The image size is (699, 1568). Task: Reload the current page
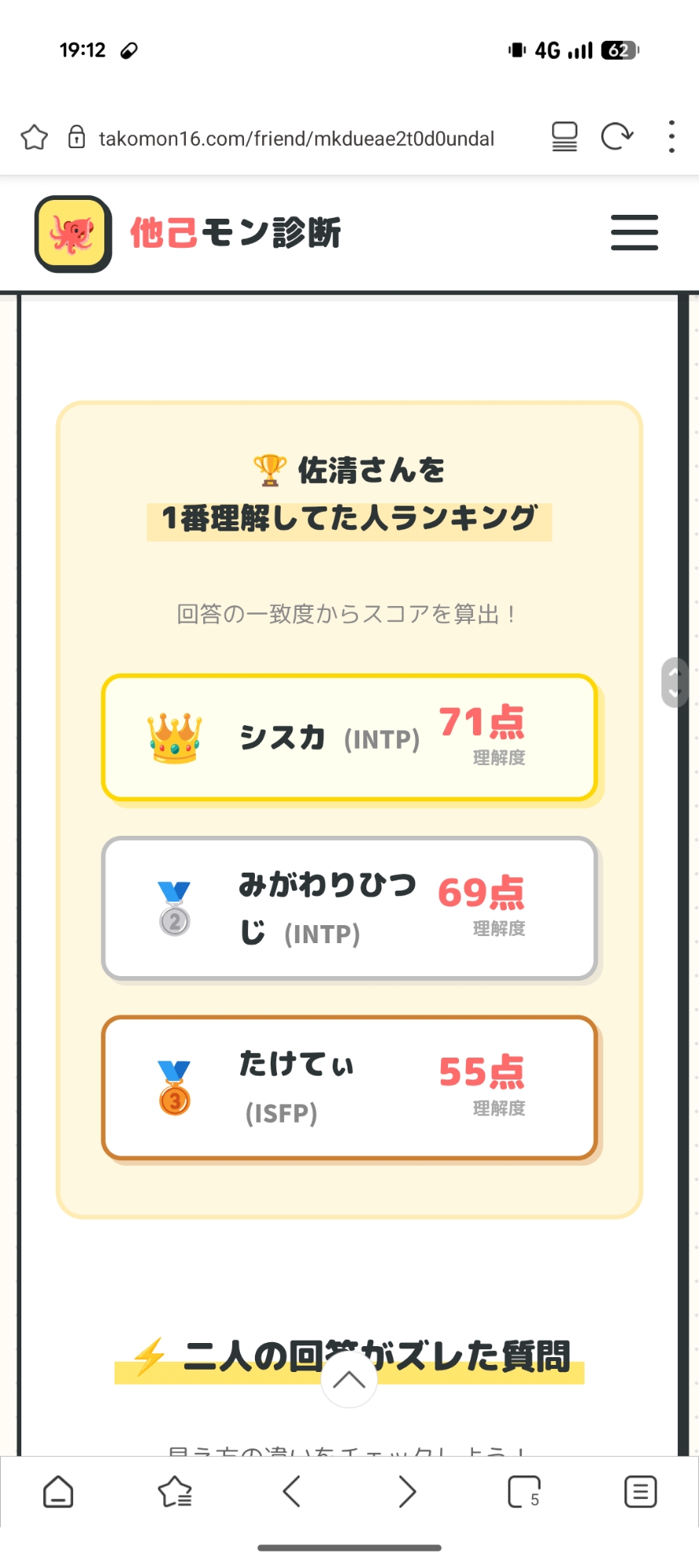(x=617, y=136)
